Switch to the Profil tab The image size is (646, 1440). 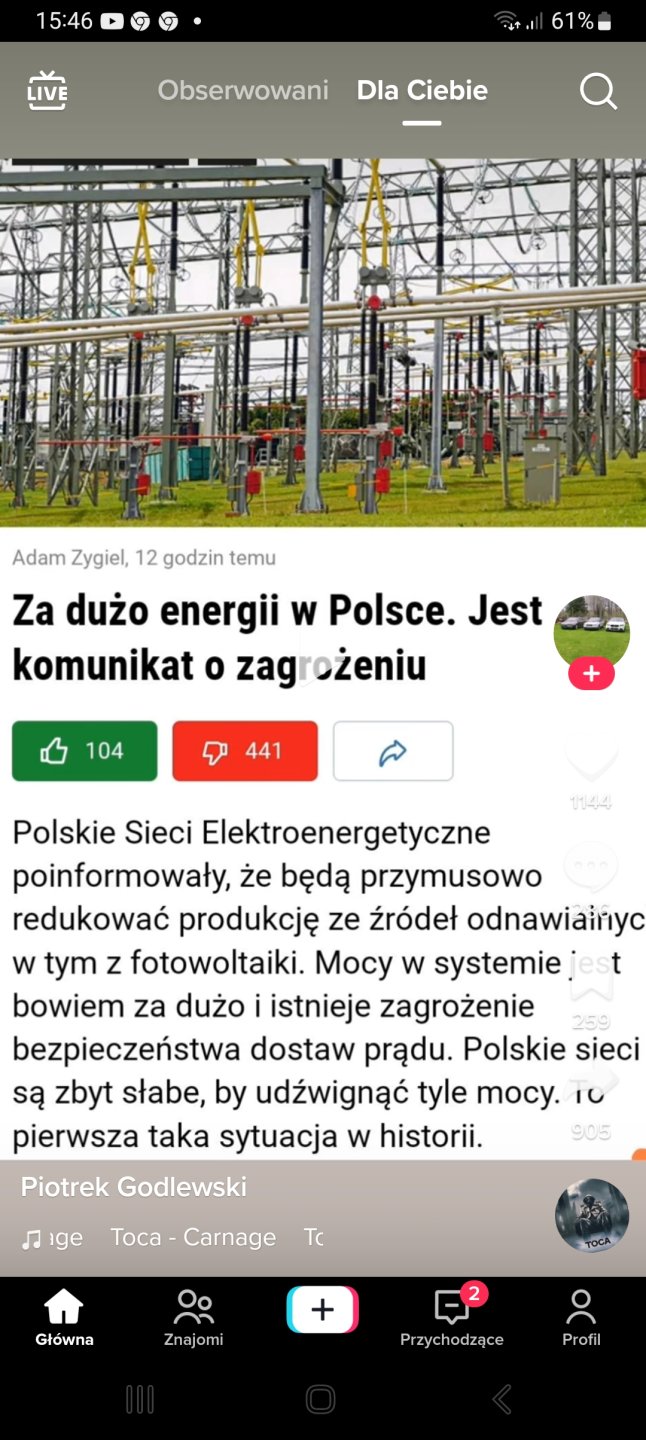point(581,1317)
